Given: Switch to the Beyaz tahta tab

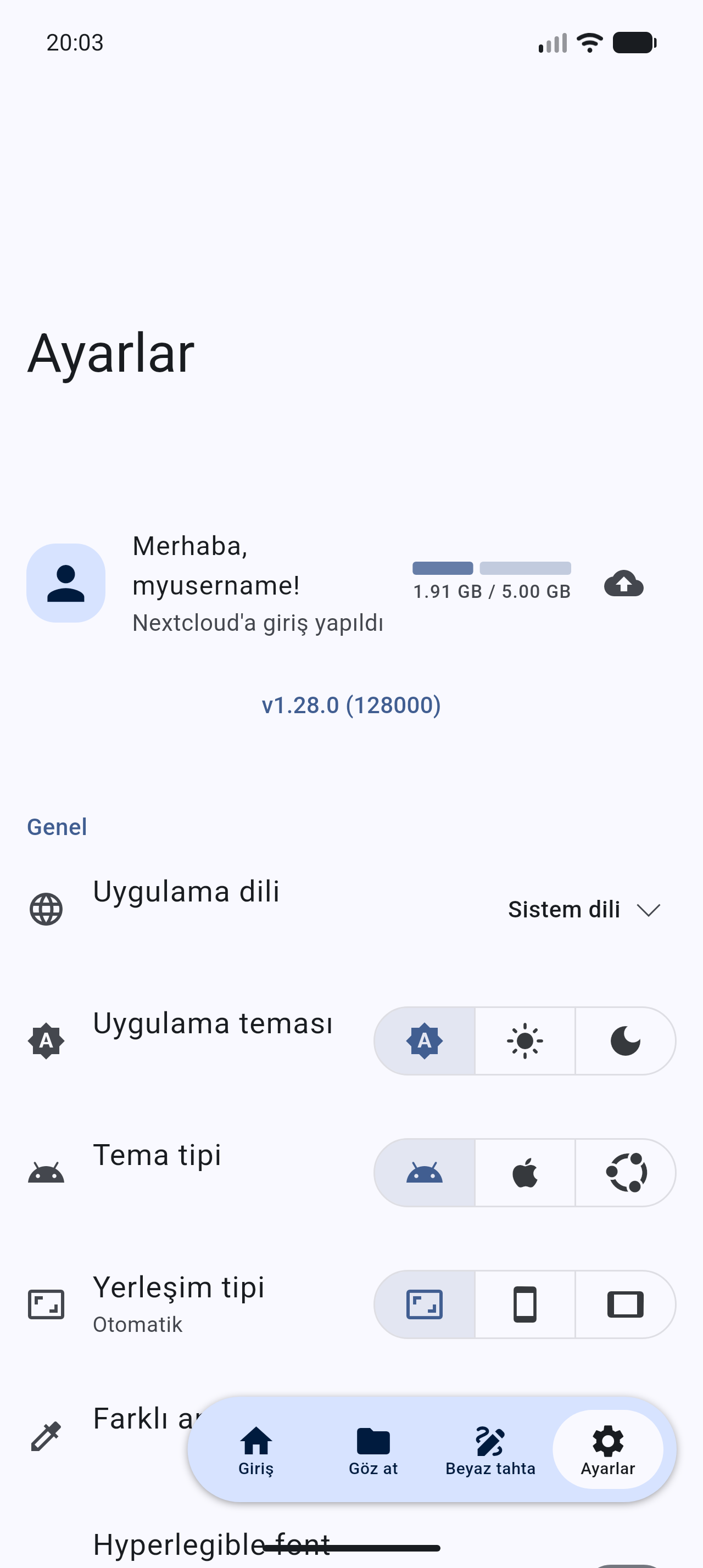Looking at the screenshot, I should (490, 1450).
